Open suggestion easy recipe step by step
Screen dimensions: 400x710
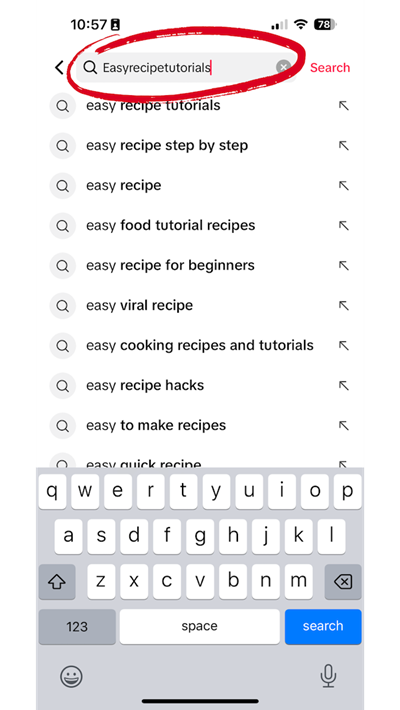167,145
